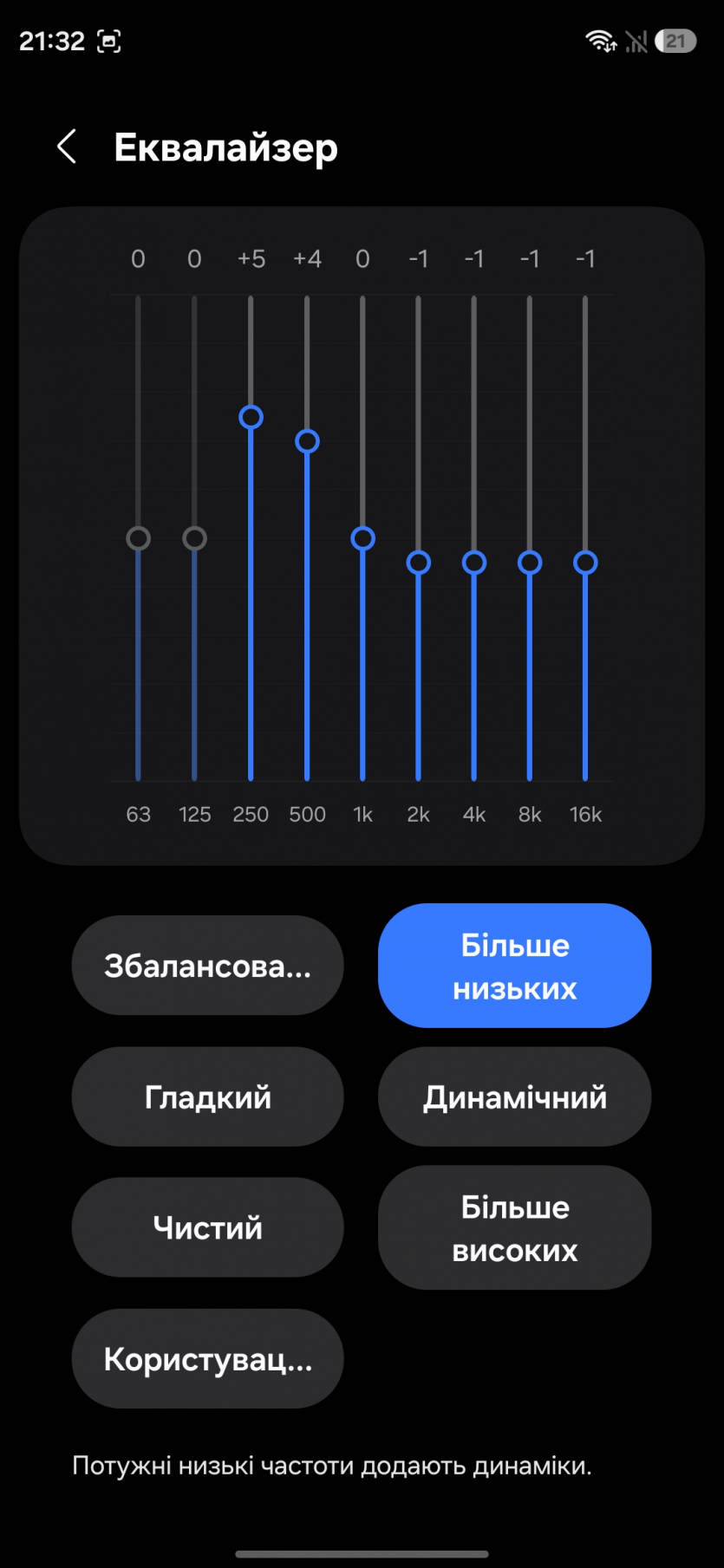
Task: Tap the 250 Hz band slider handle
Action: (x=251, y=417)
